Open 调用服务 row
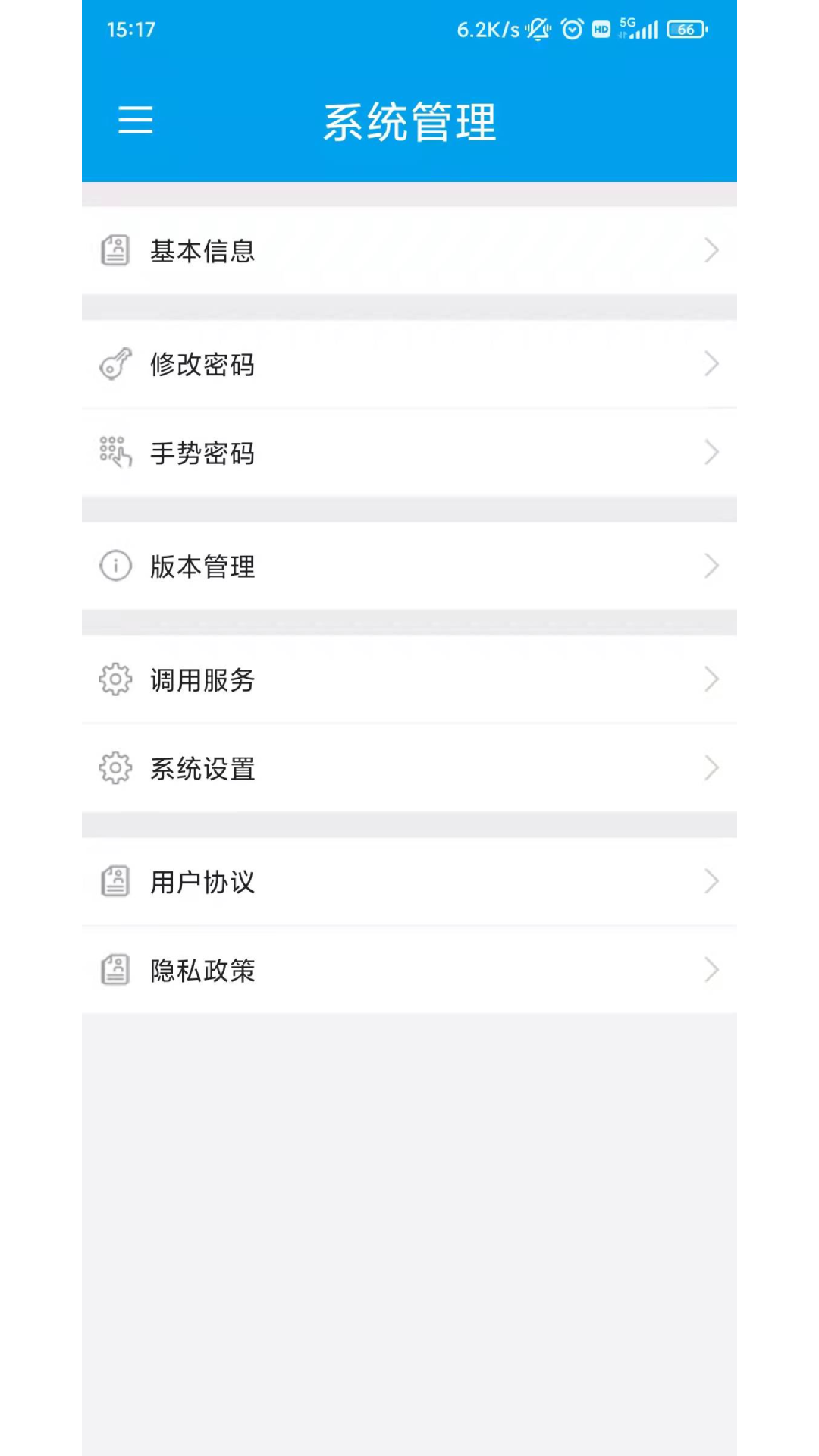Image resolution: width=819 pixels, height=1456 pixels. [409, 679]
